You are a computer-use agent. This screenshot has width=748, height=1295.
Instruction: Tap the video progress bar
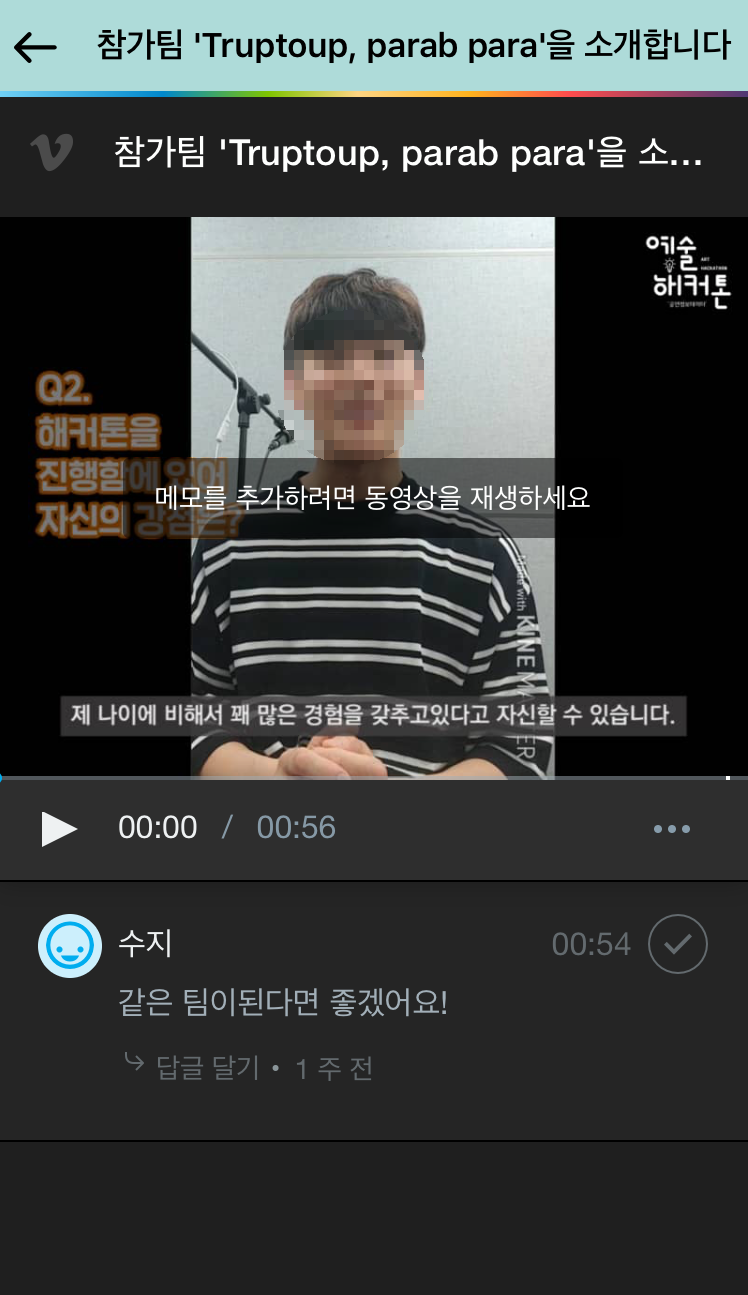(374, 777)
